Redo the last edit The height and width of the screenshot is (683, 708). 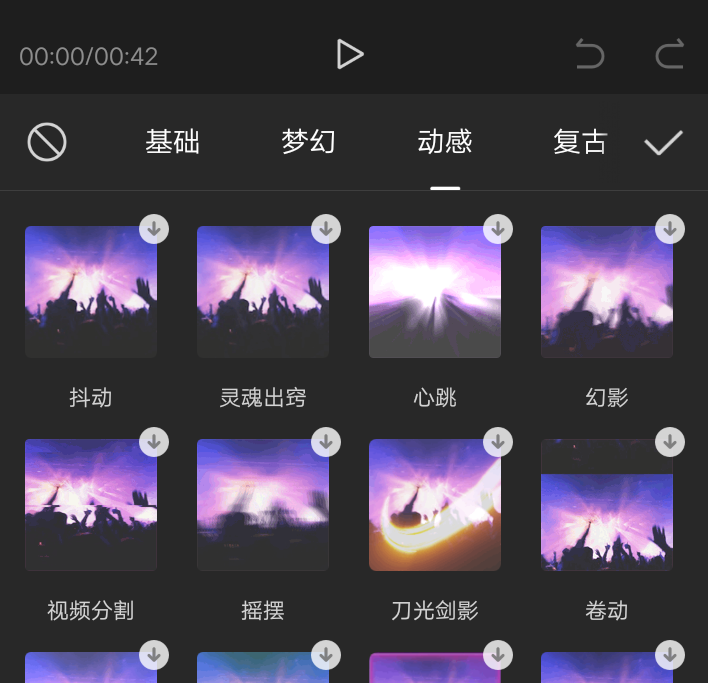[669, 54]
